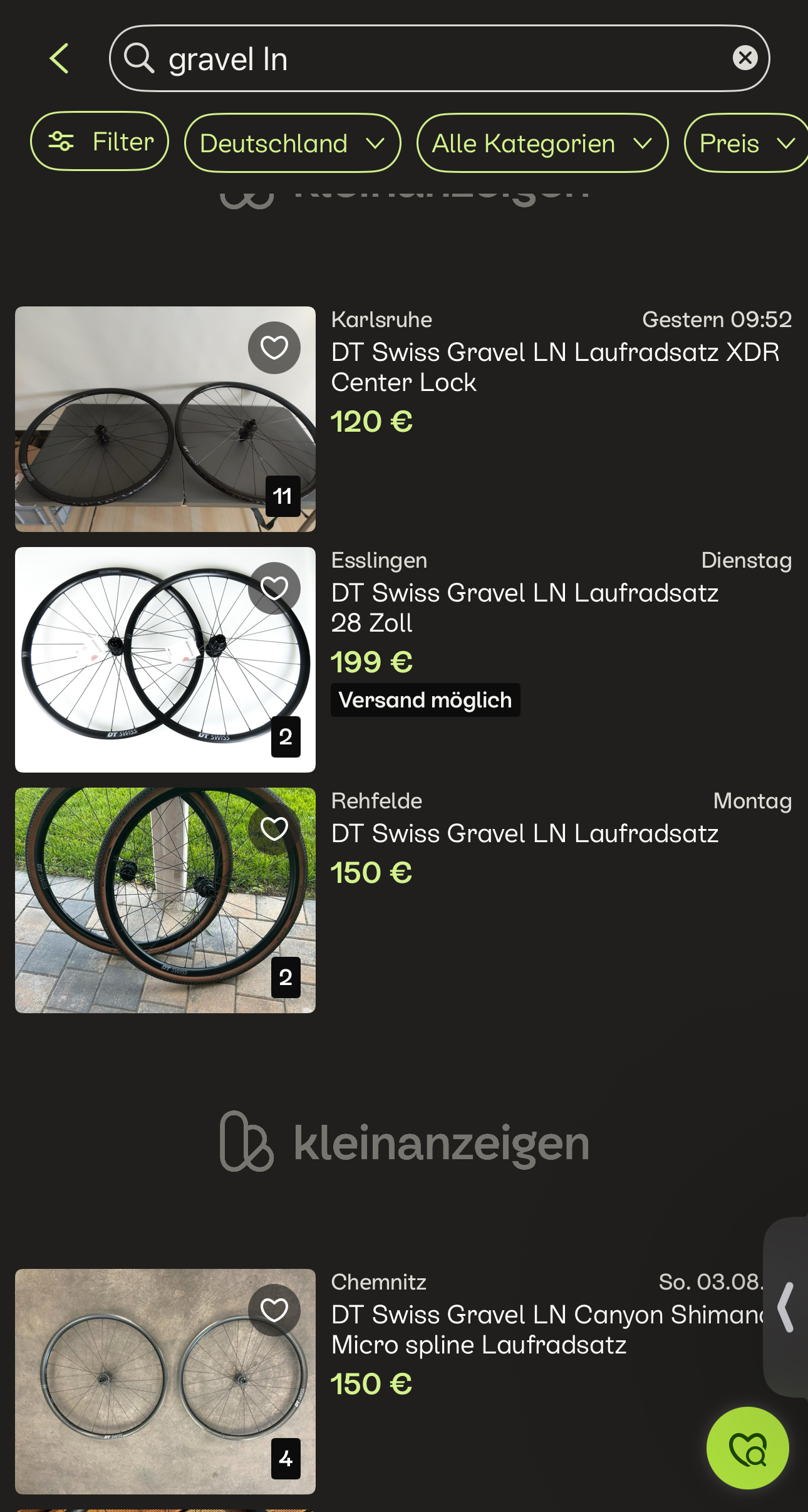The image size is (808, 1512).
Task: Open the Preis dropdown
Action: click(745, 143)
